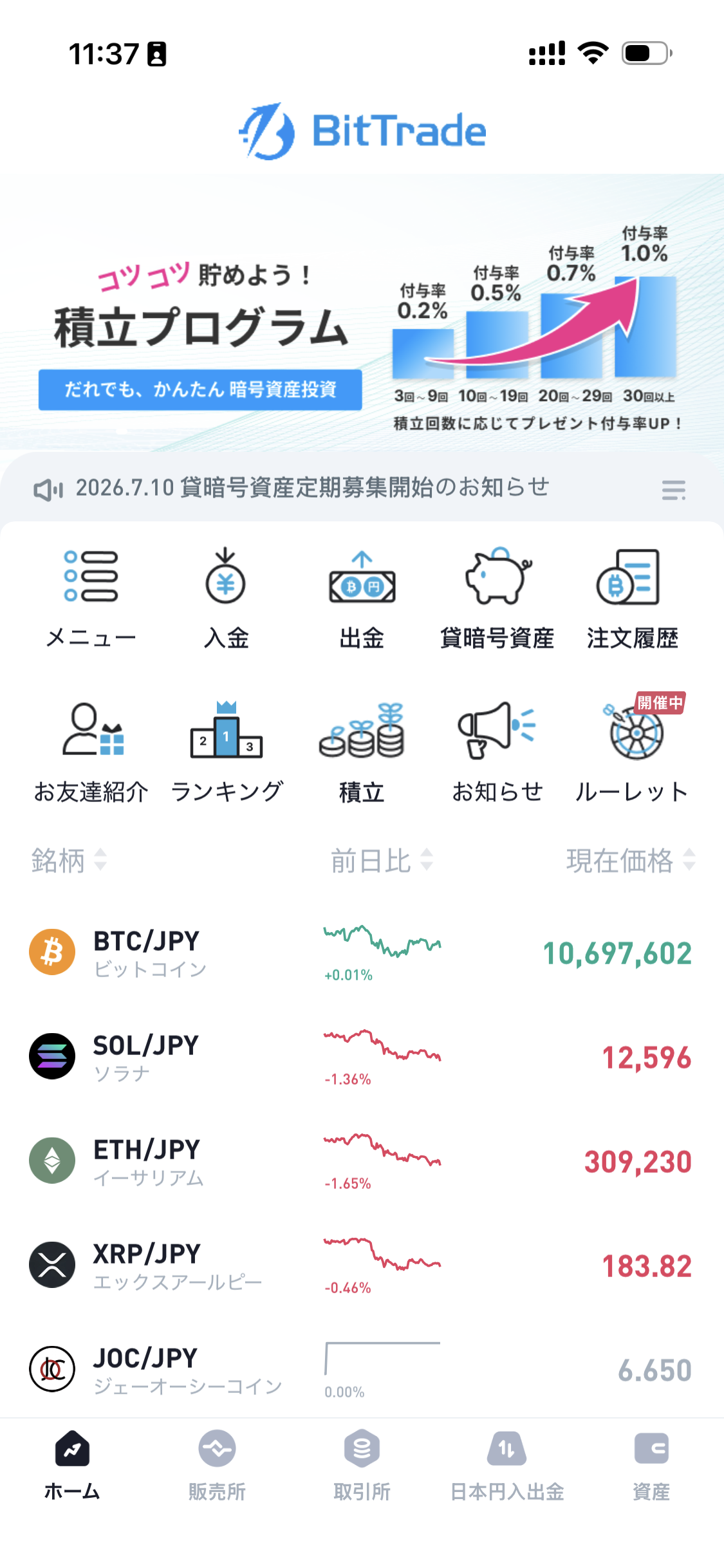Sort the list by 前日比
The image size is (724, 1568).
click(382, 860)
